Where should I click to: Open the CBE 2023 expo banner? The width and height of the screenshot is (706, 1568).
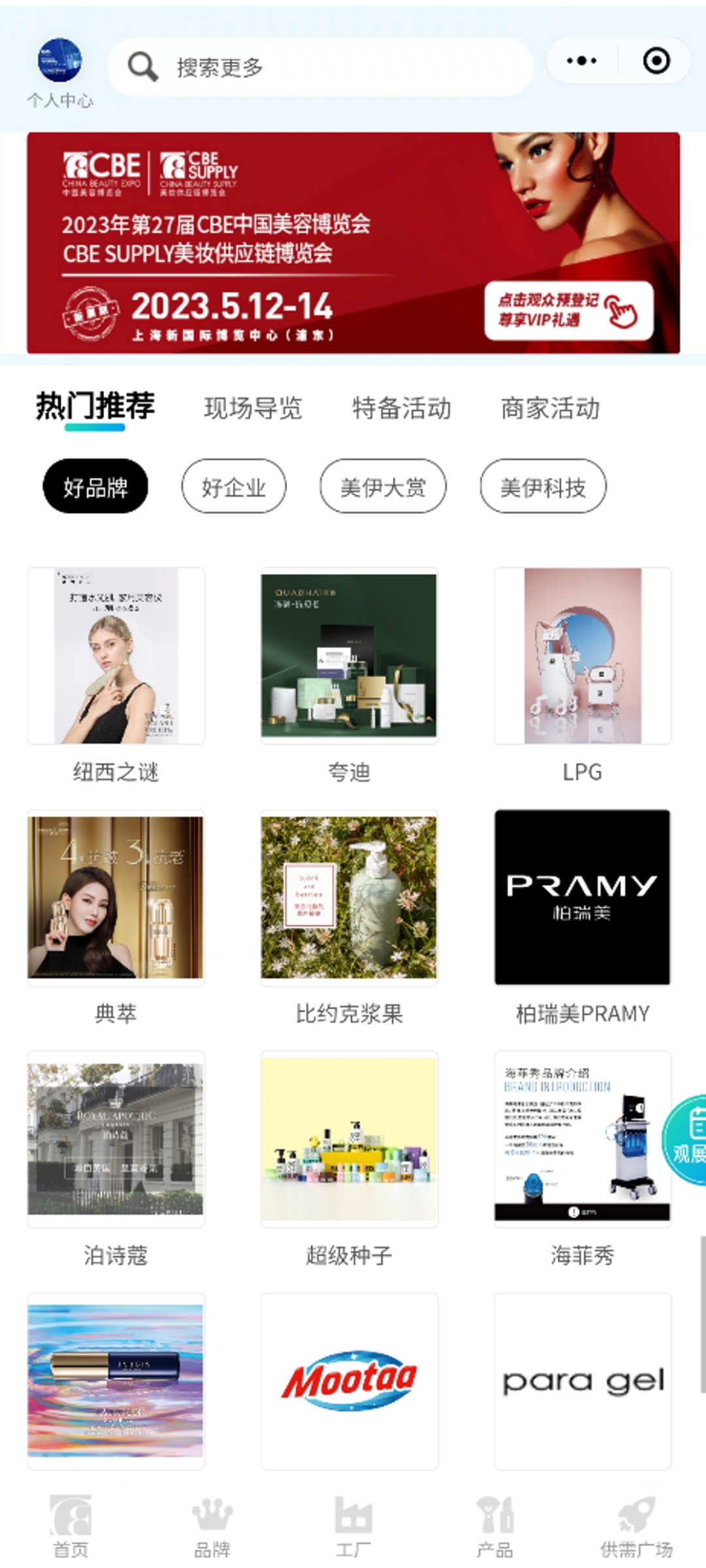[x=353, y=242]
